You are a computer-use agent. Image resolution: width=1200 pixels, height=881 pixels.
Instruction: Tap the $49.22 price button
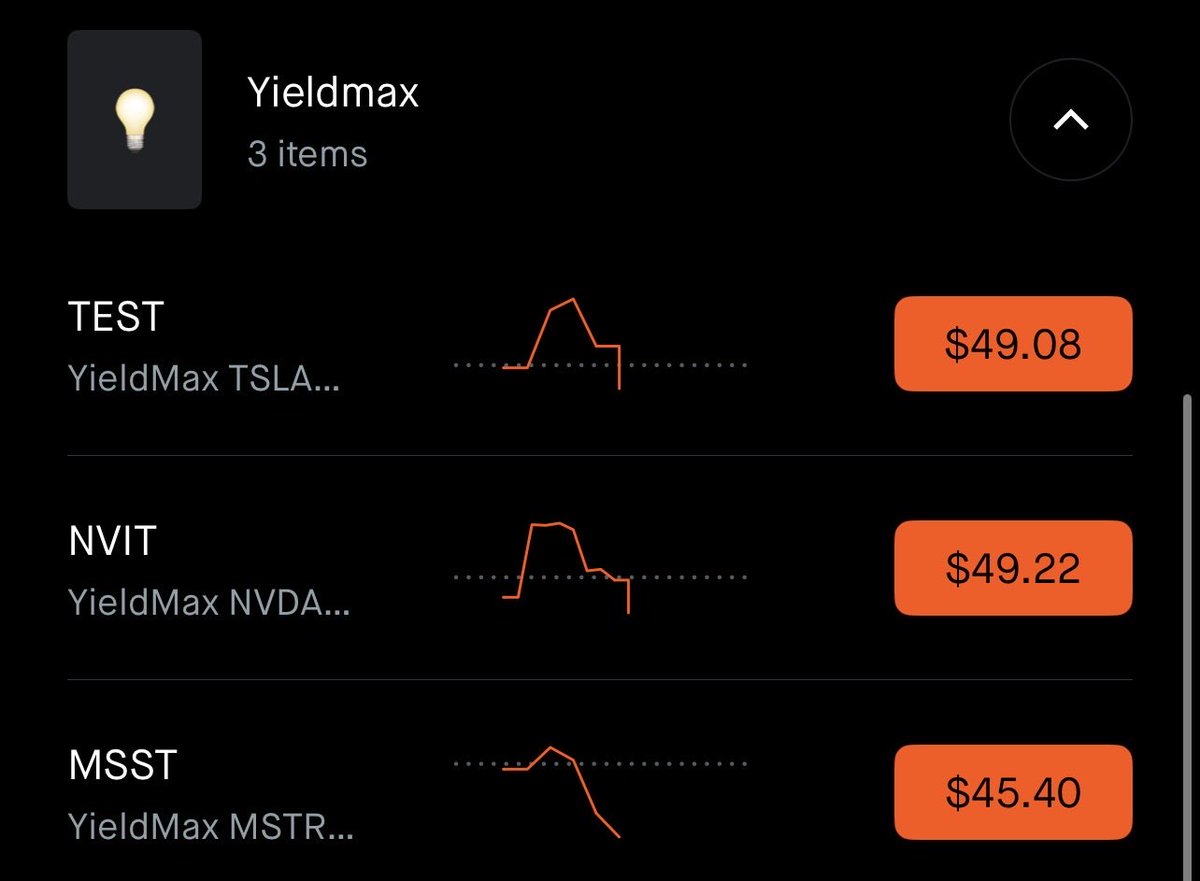pyautogui.click(x=1012, y=568)
